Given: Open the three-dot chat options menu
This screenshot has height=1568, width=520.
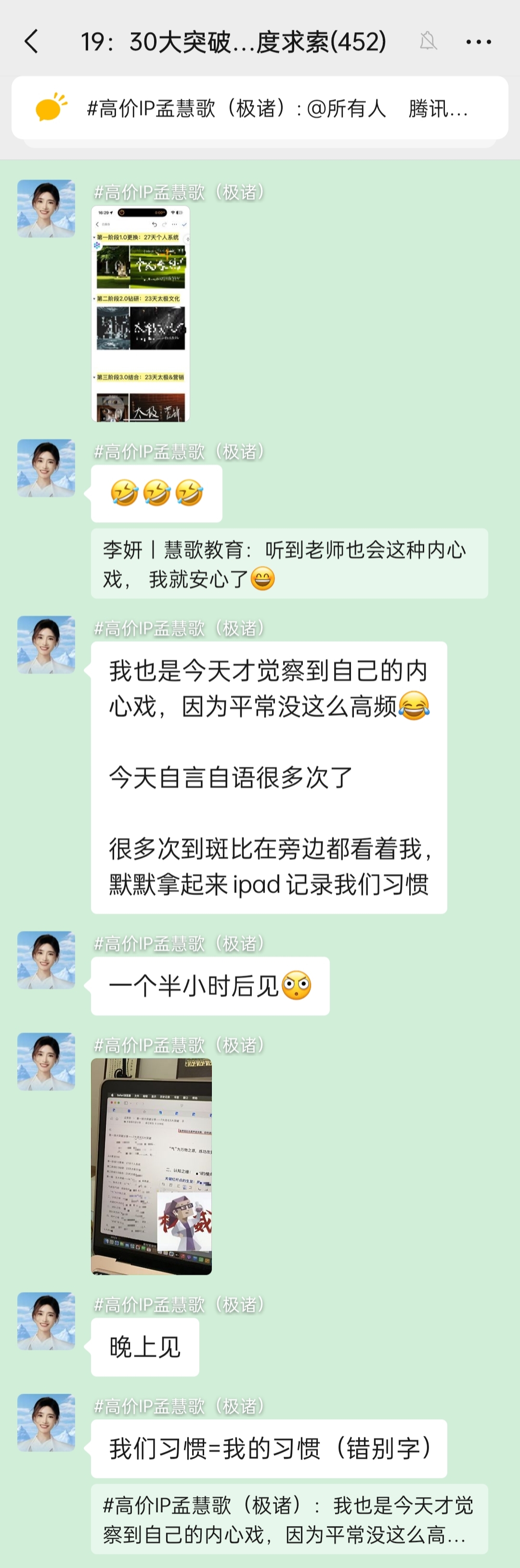Looking at the screenshot, I should (x=478, y=42).
